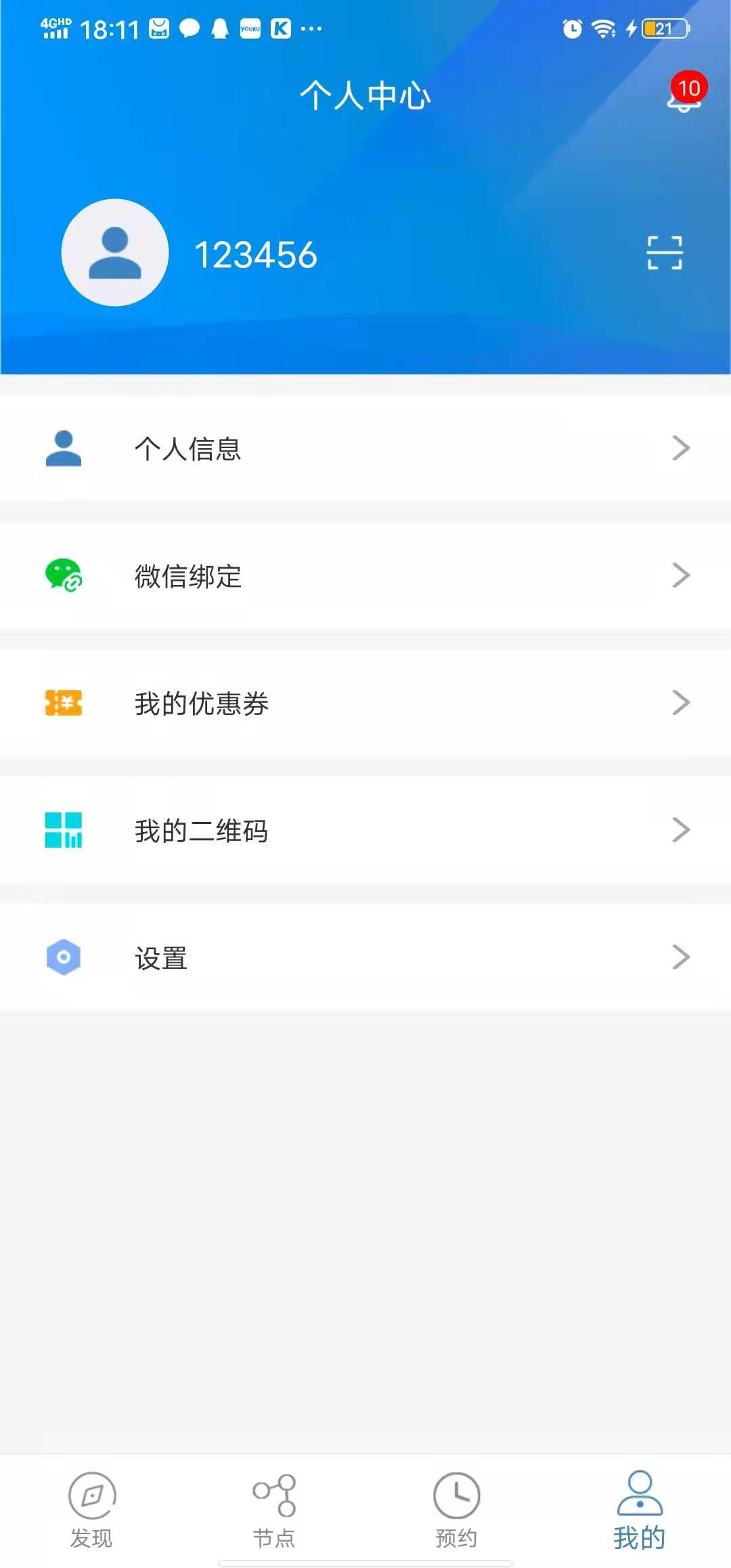Open 设置 settings row
The width and height of the screenshot is (731, 1568).
tap(365, 957)
